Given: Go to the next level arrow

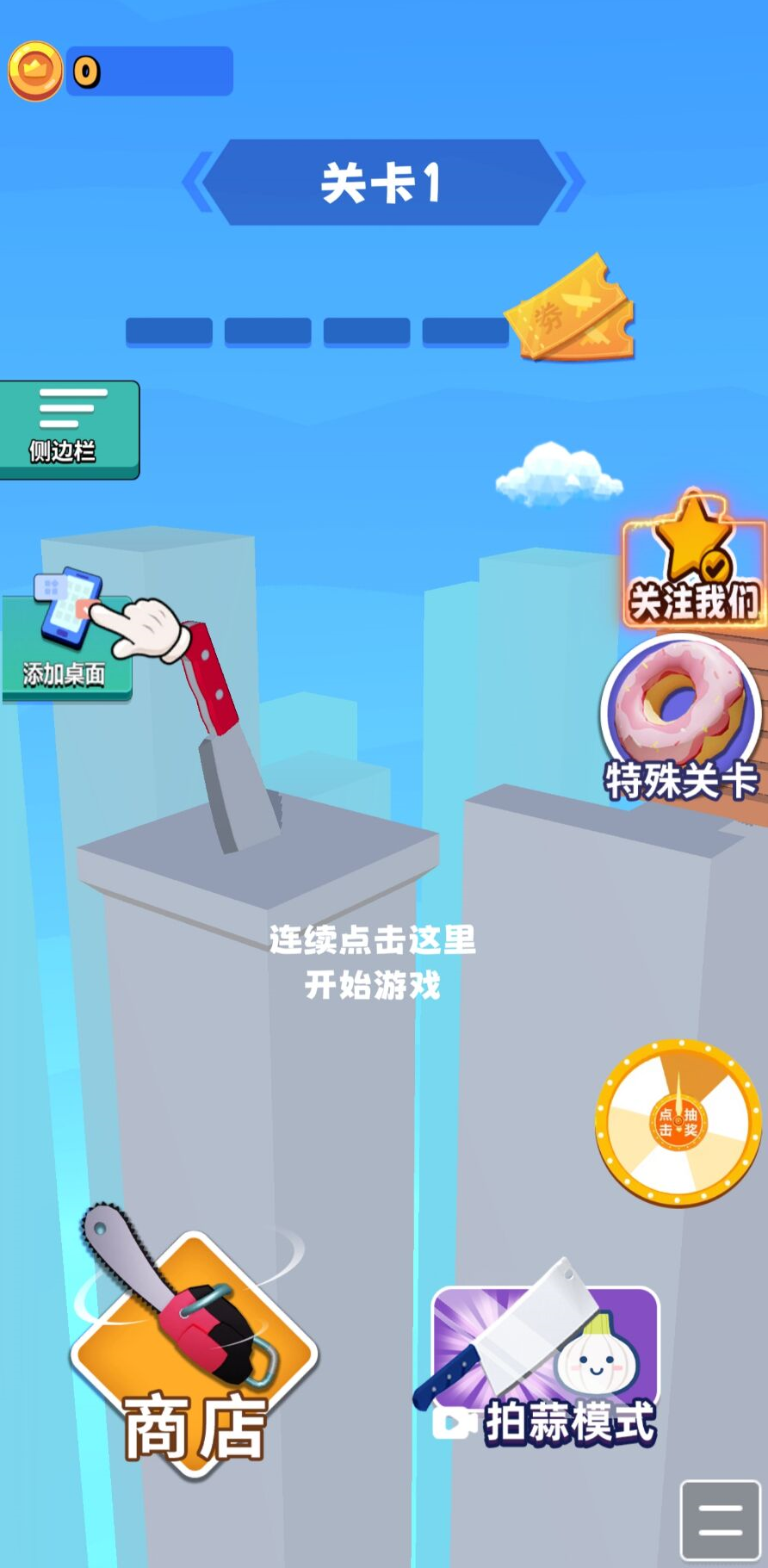Looking at the screenshot, I should click(x=571, y=182).
